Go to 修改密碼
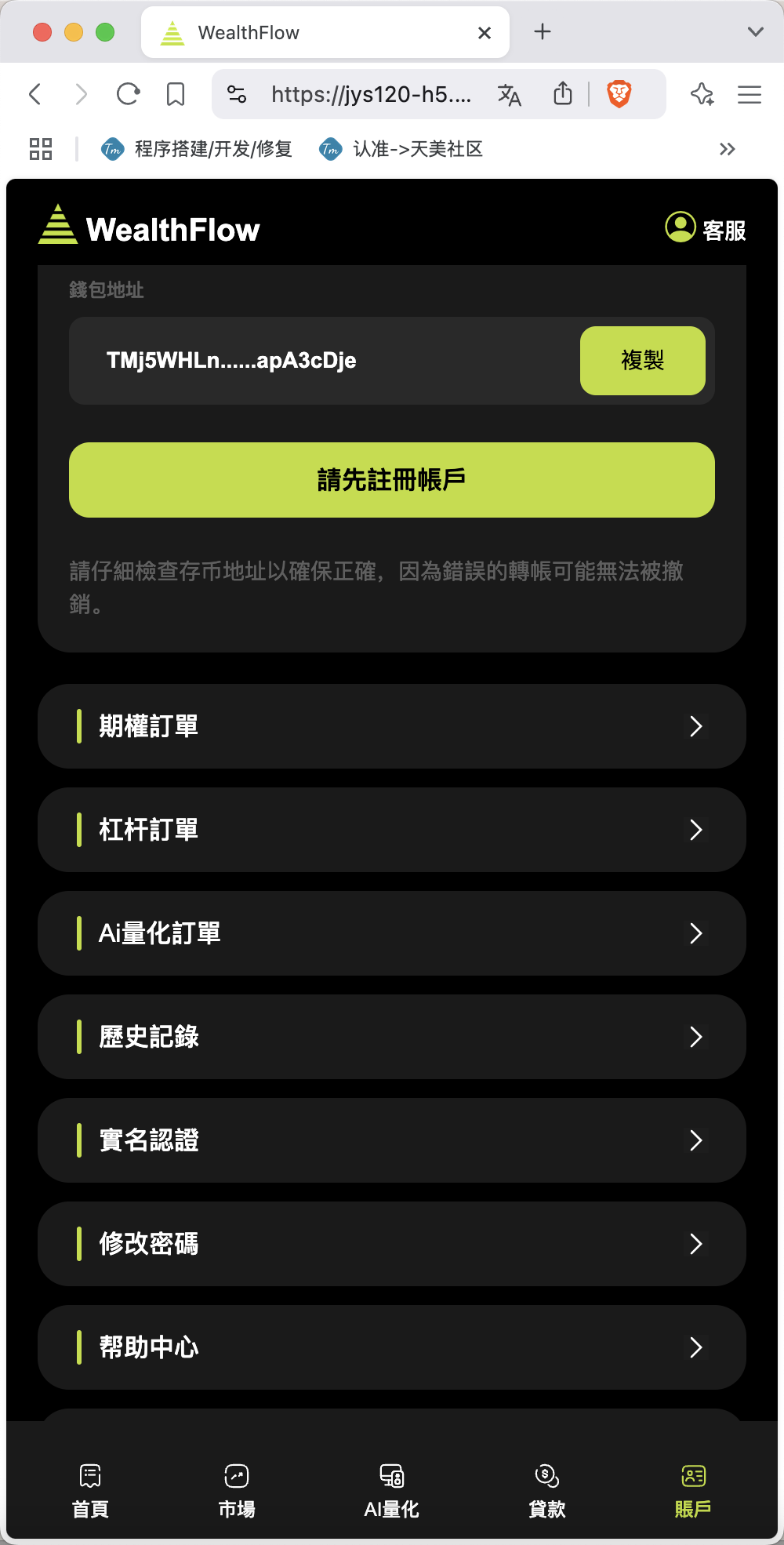The height and width of the screenshot is (1545, 784). (392, 1244)
